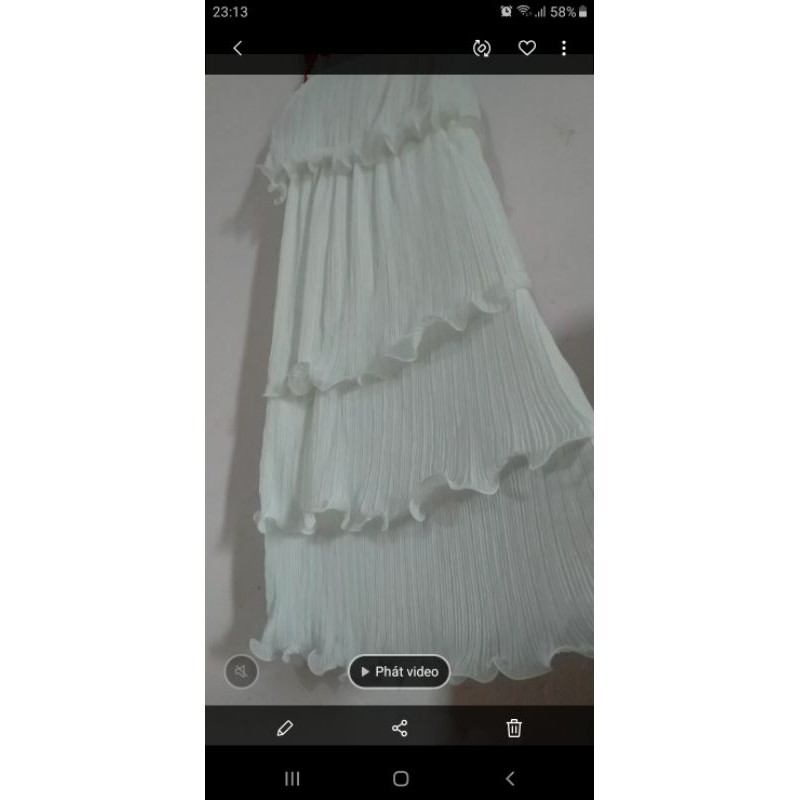The width and height of the screenshot is (800, 800).
Task: Go back using the top arrow
Action: (x=237, y=48)
